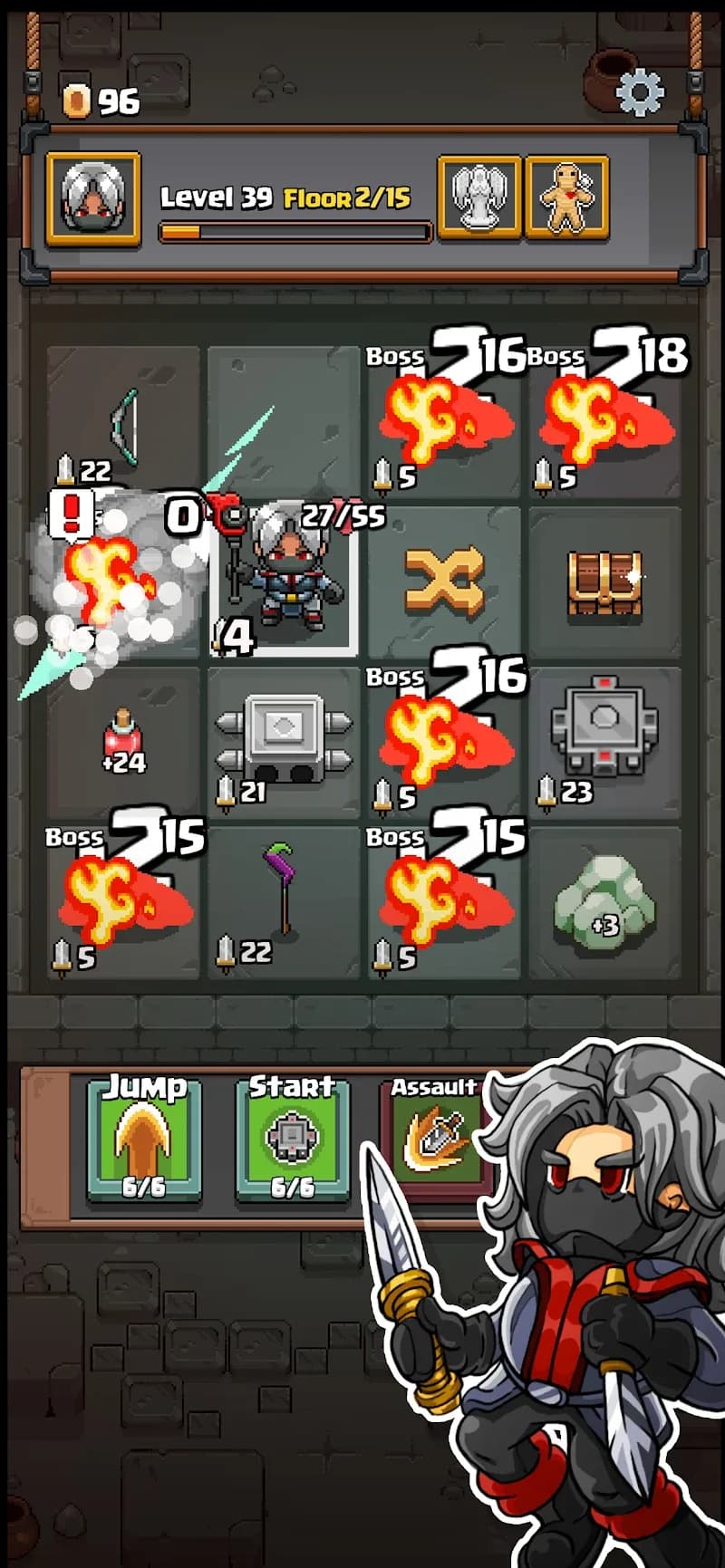The image size is (725, 1568).
Task: Pick up the bow tile
Action: 124,423
